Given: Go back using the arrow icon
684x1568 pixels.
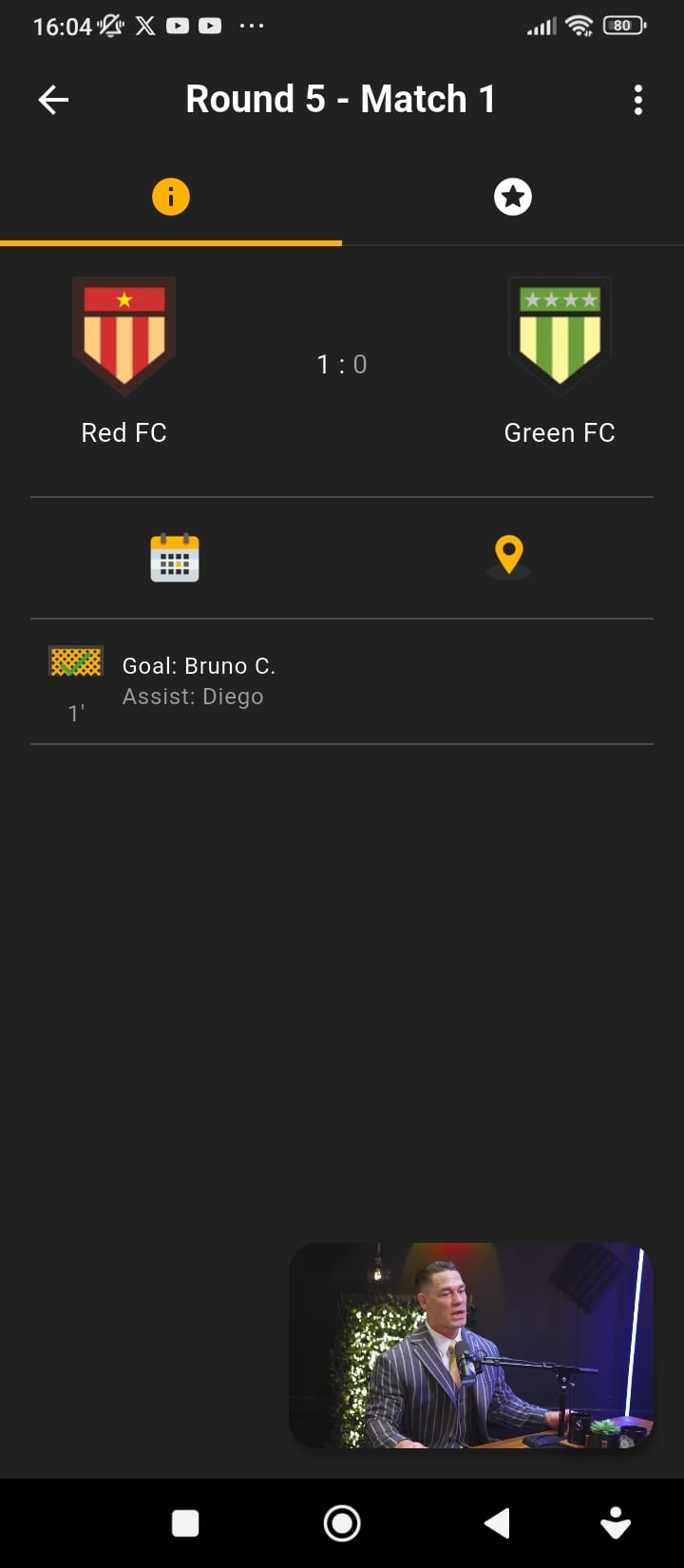Looking at the screenshot, I should coord(53,100).
